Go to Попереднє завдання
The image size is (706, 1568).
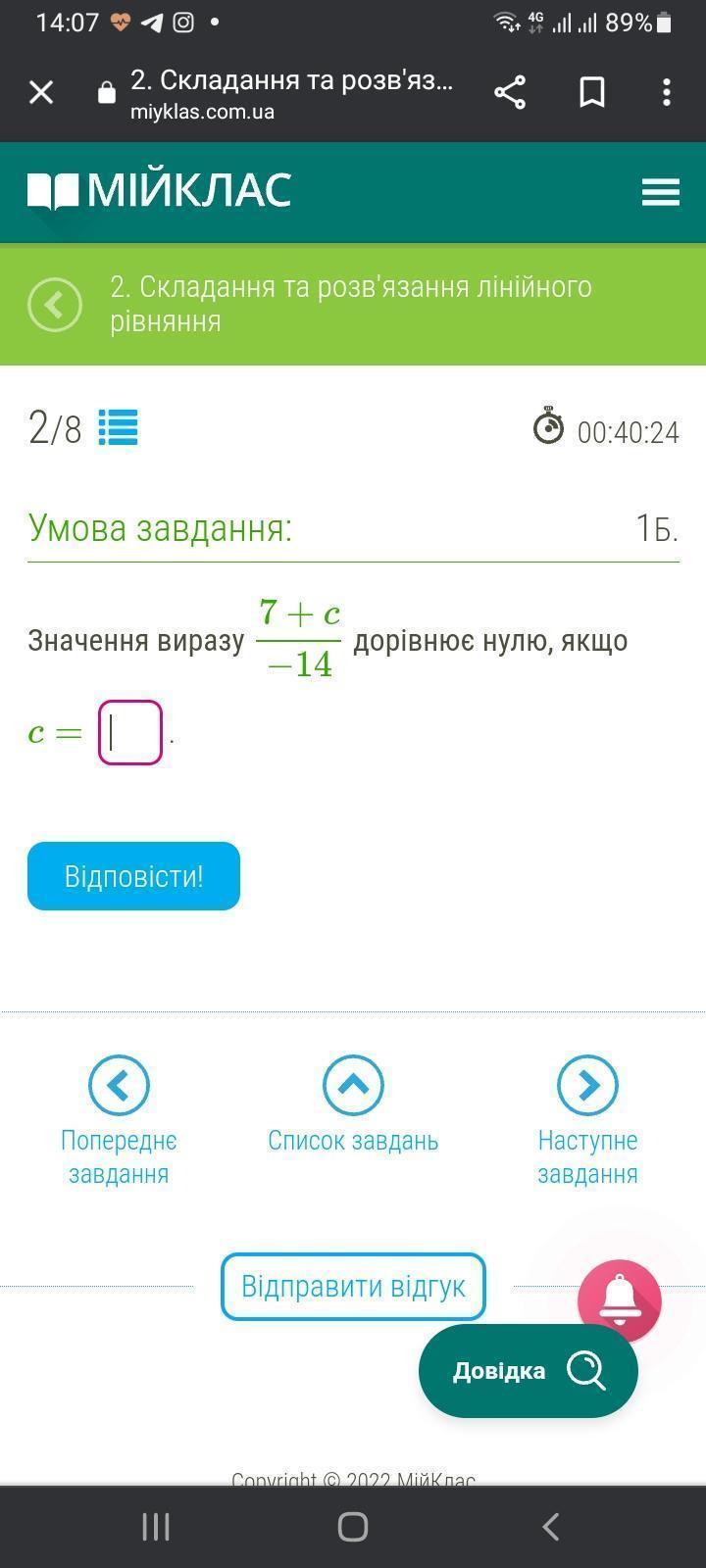click(x=119, y=1086)
